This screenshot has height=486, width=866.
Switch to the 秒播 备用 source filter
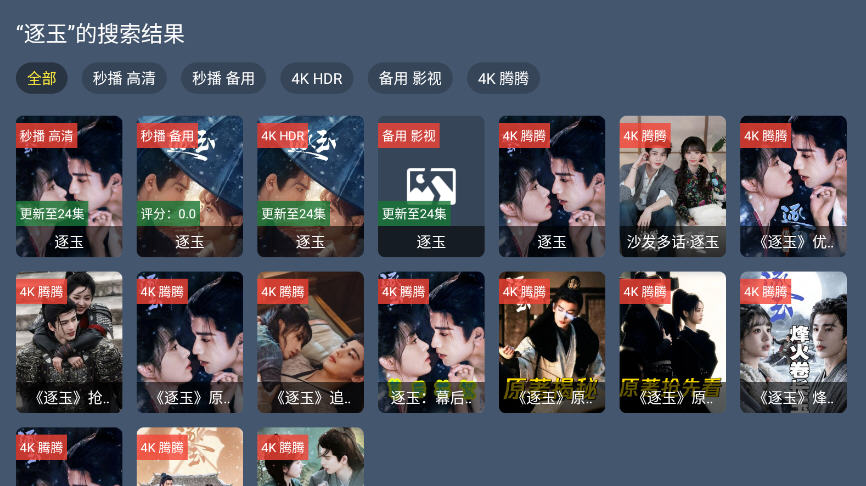coord(223,78)
